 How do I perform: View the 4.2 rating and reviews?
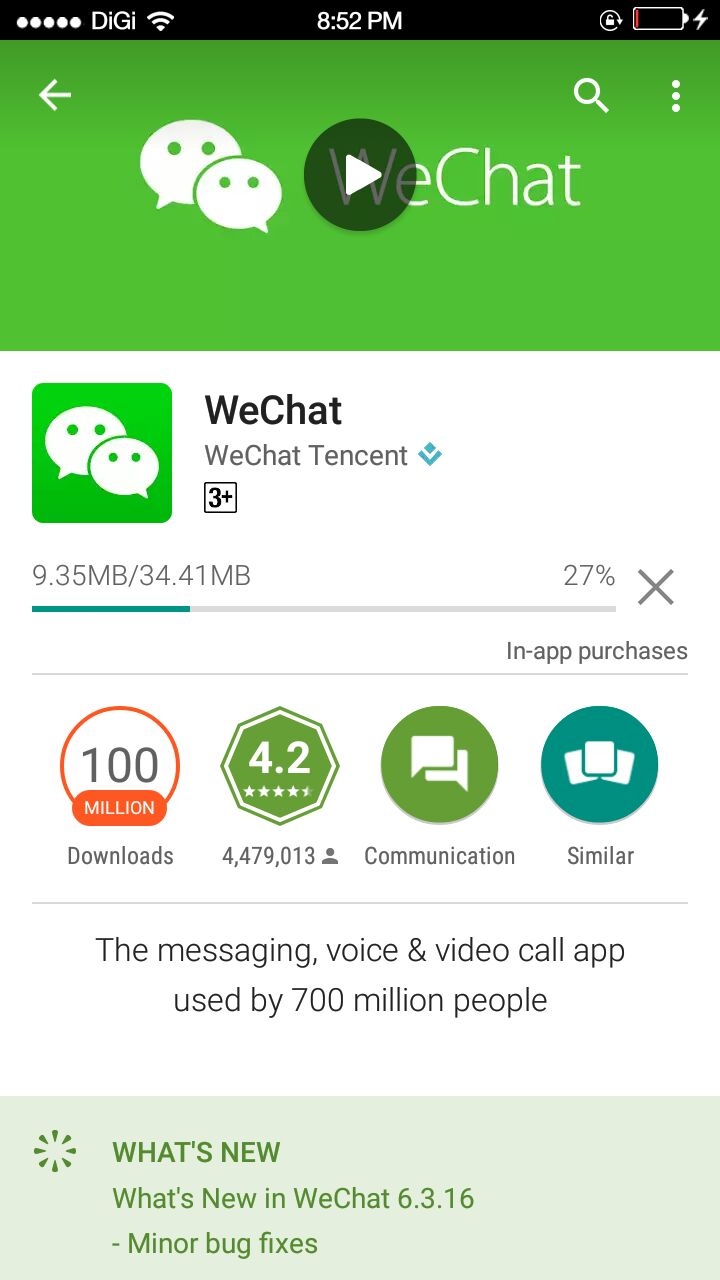click(x=280, y=786)
